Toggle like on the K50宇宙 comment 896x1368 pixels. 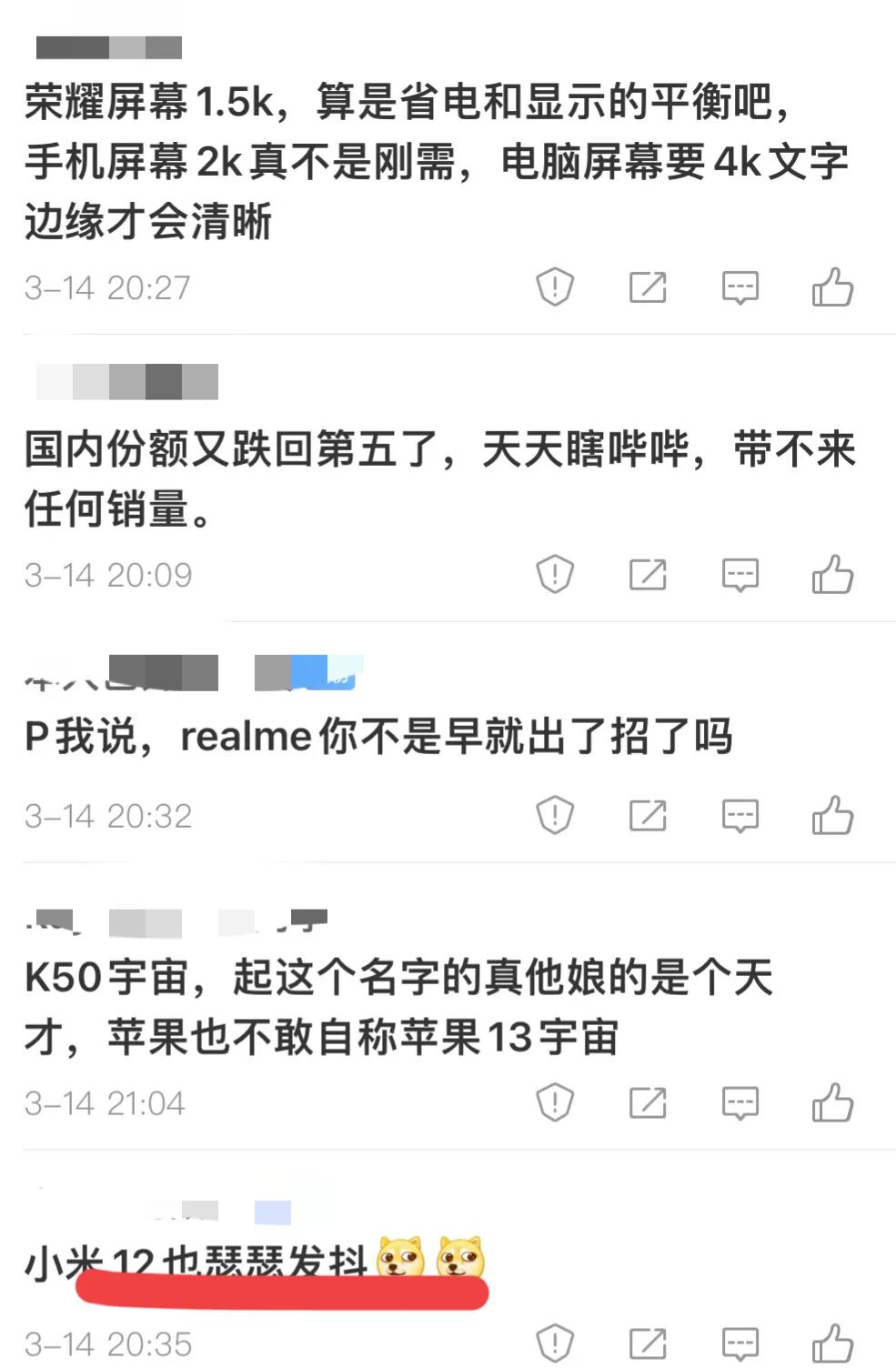coord(833,1103)
